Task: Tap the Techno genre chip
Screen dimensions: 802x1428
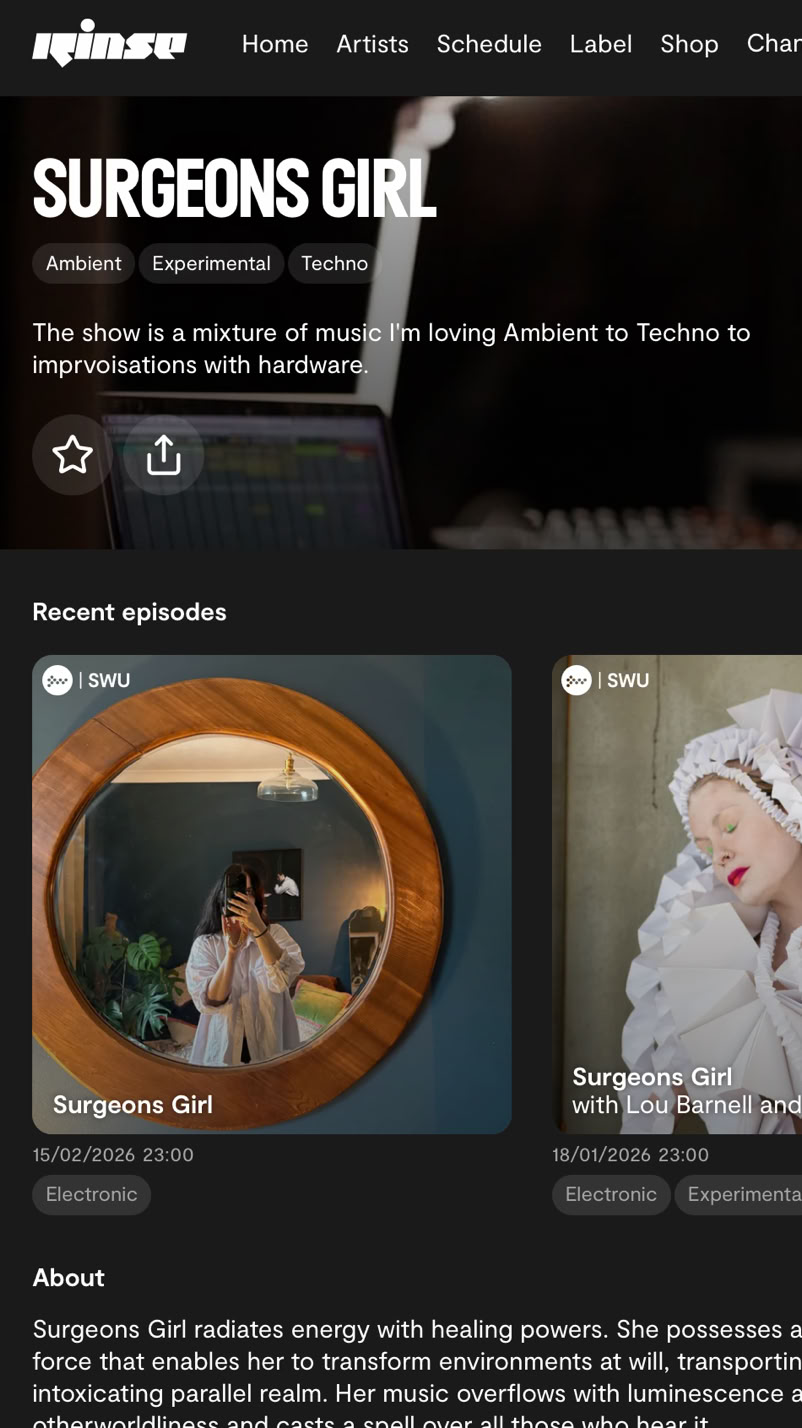Action: coord(334,263)
